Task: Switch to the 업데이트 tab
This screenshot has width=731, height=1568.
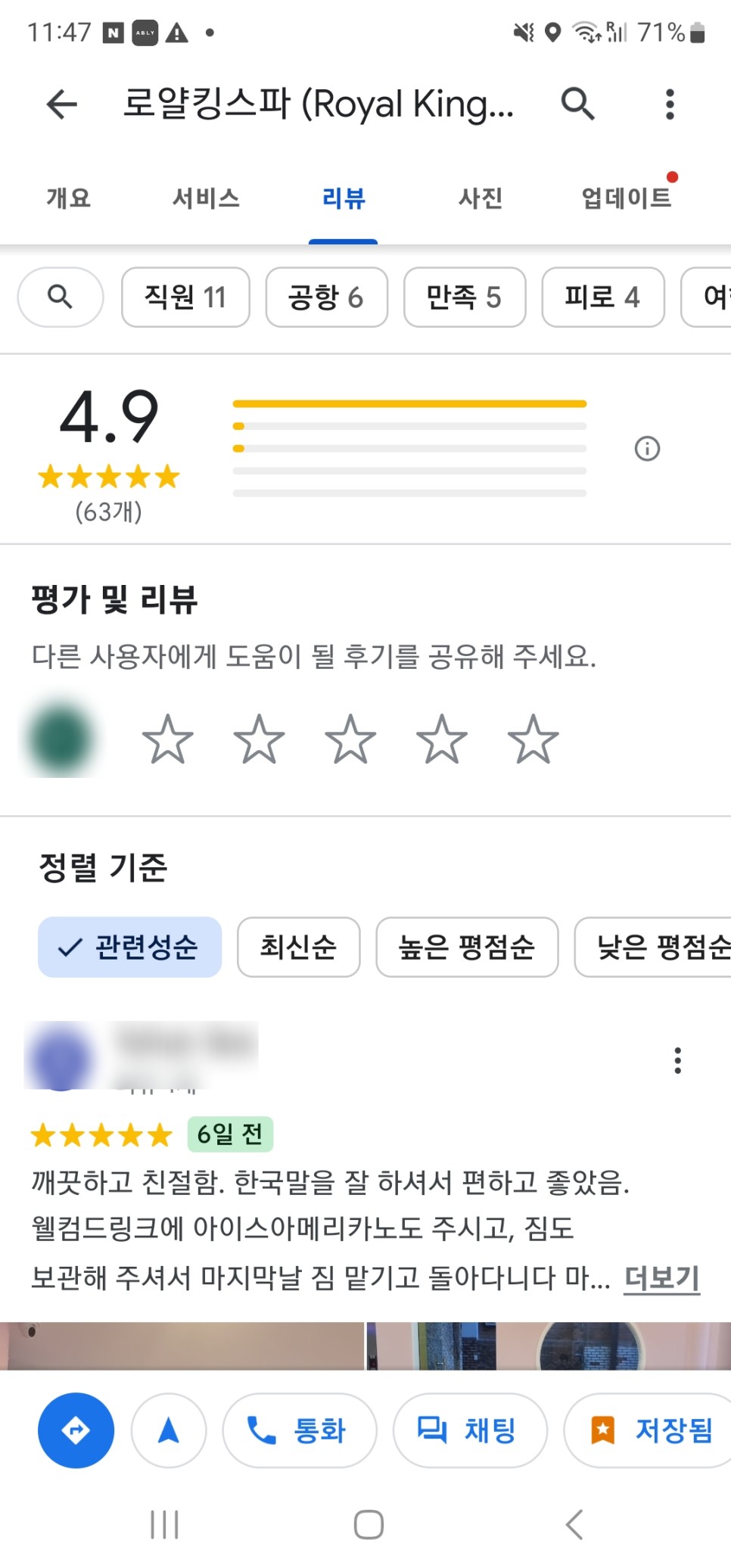Action: click(627, 198)
